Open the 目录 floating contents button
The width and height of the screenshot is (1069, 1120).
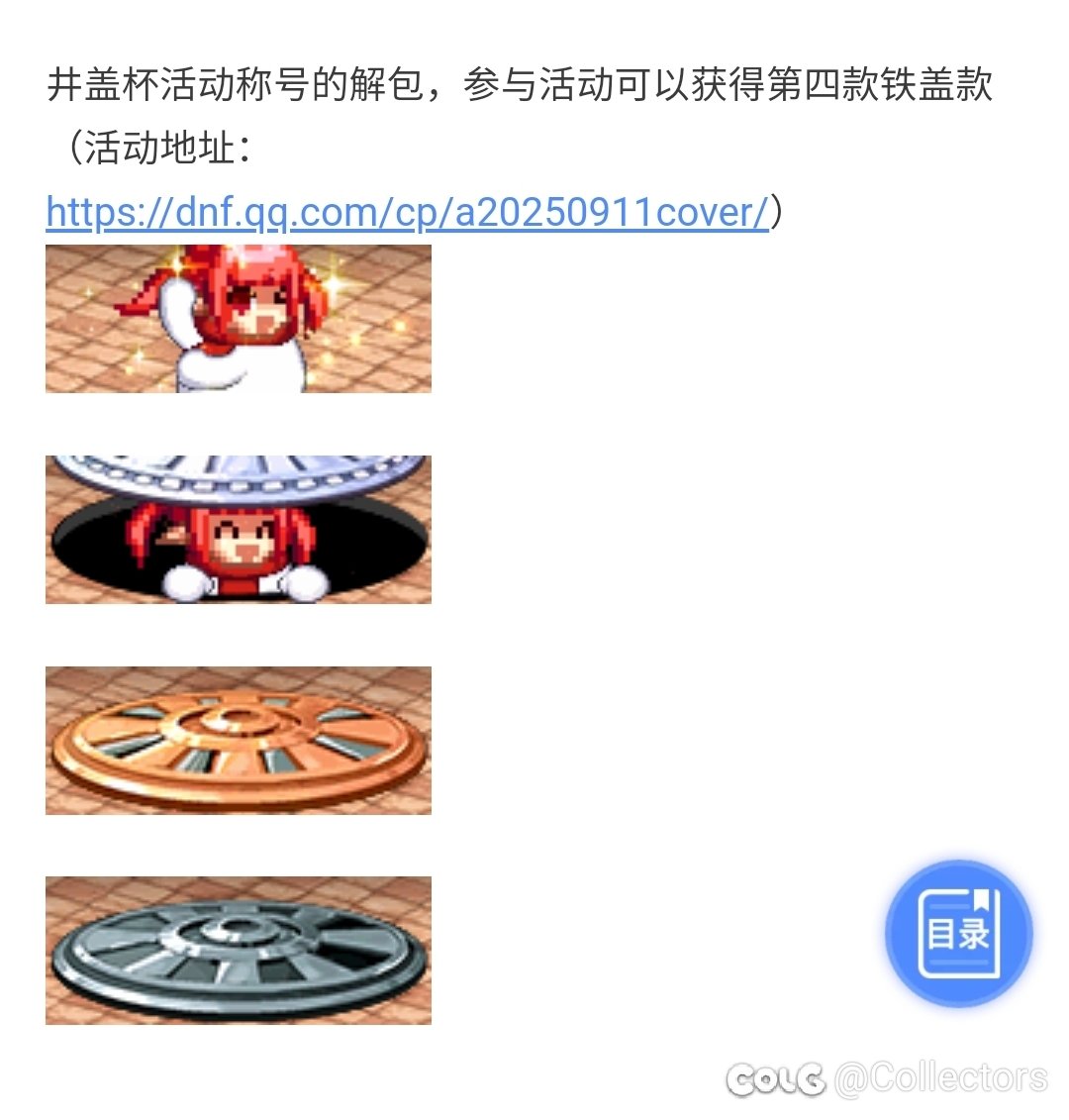[x=958, y=934]
